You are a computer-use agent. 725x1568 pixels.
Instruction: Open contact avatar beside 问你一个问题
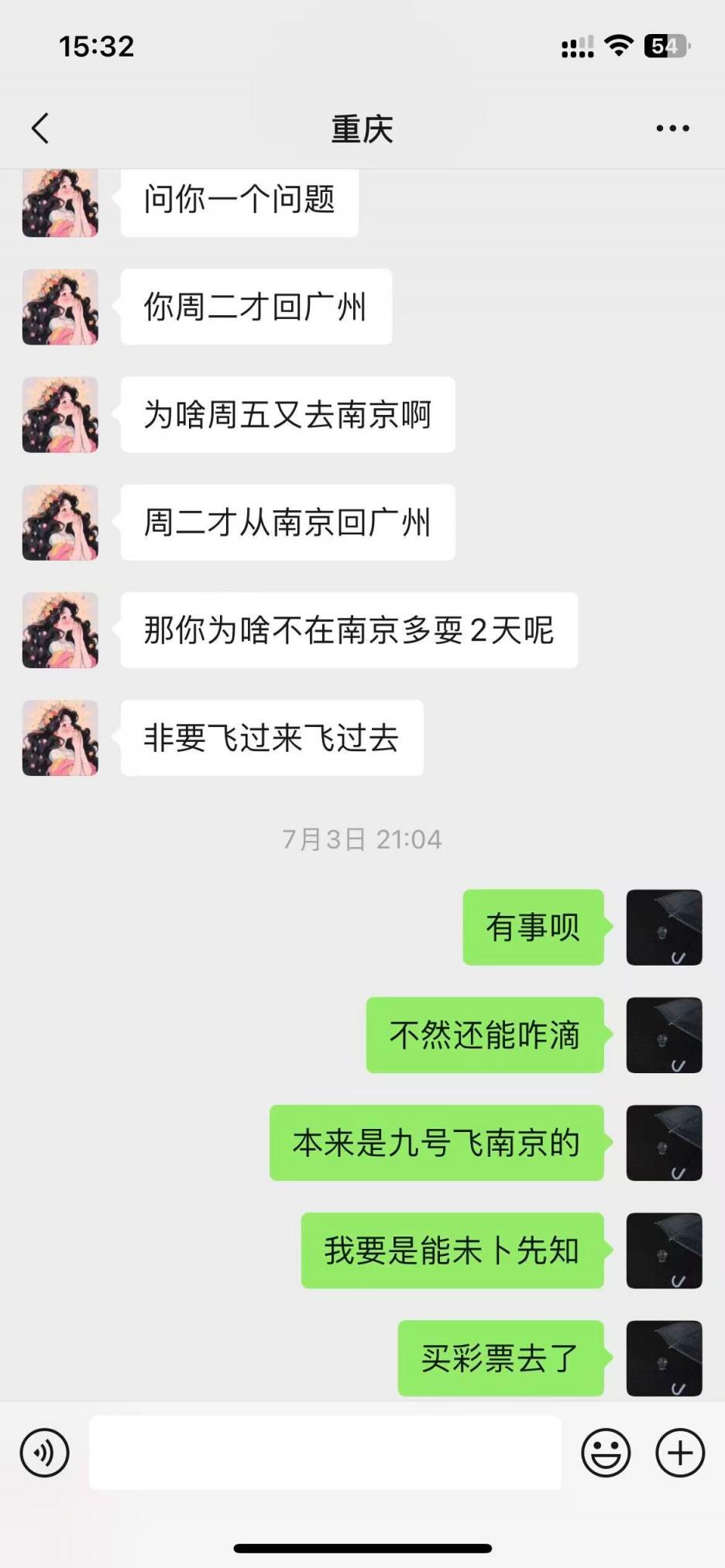60,203
